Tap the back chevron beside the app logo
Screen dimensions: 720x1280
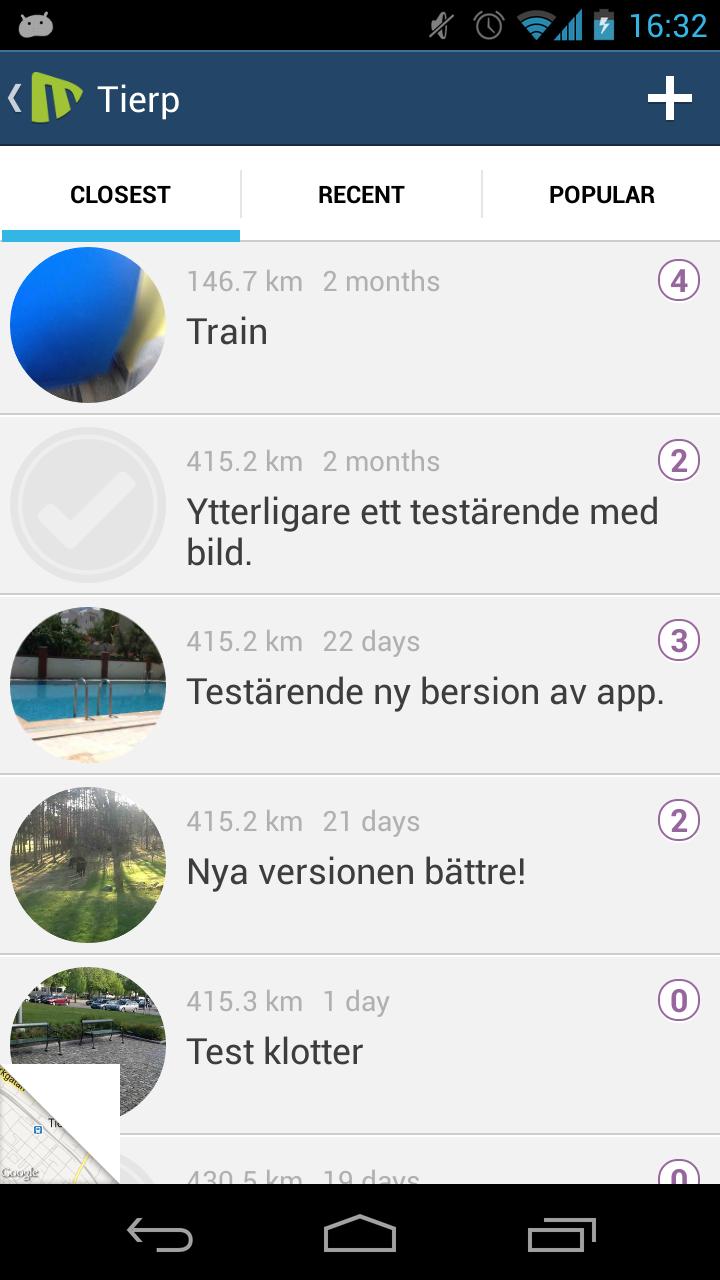click(14, 98)
